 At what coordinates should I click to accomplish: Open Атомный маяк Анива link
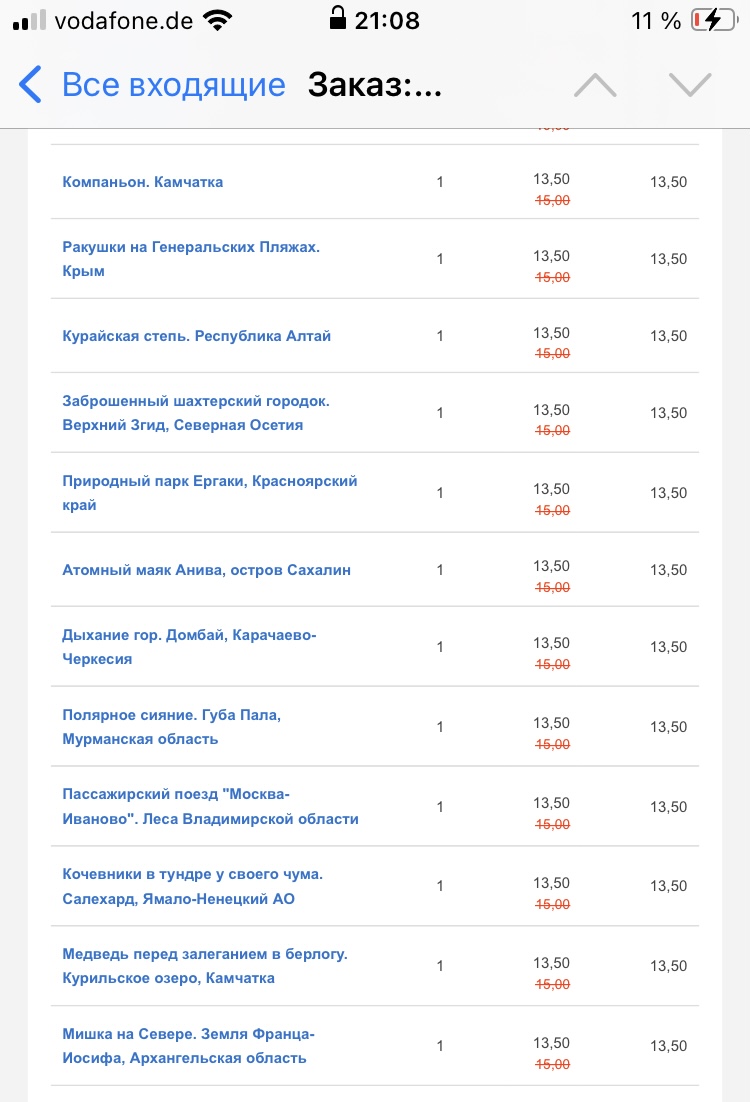tap(206, 570)
